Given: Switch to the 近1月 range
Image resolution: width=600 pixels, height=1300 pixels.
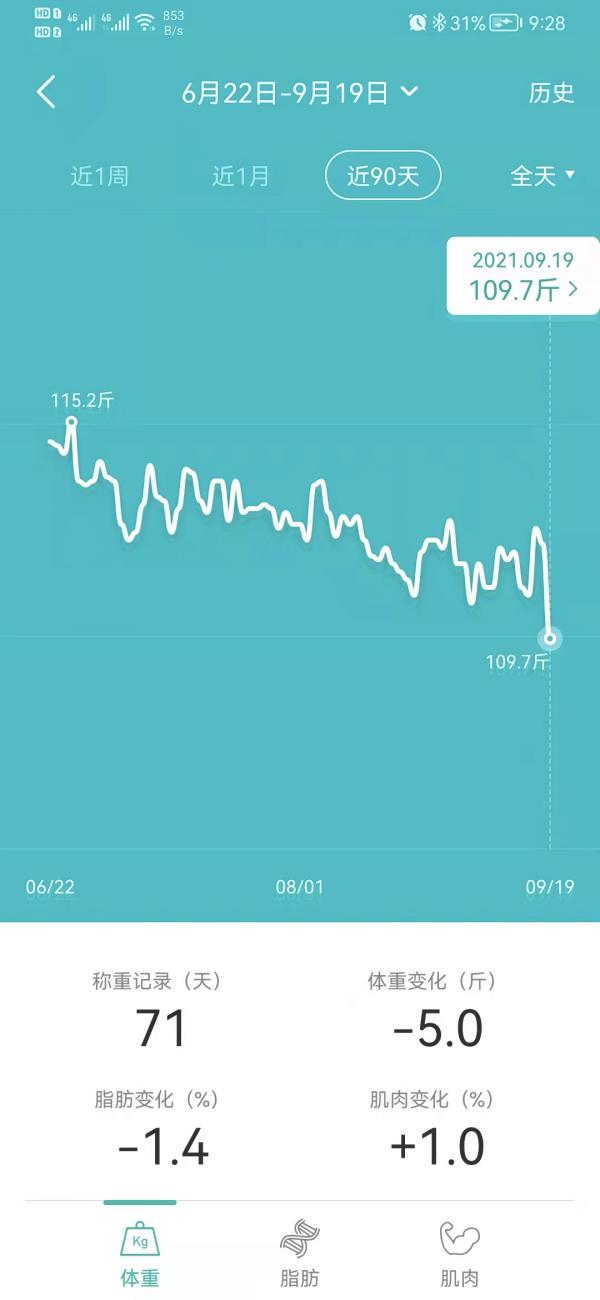Looking at the screenshot, I should [240, 177].
